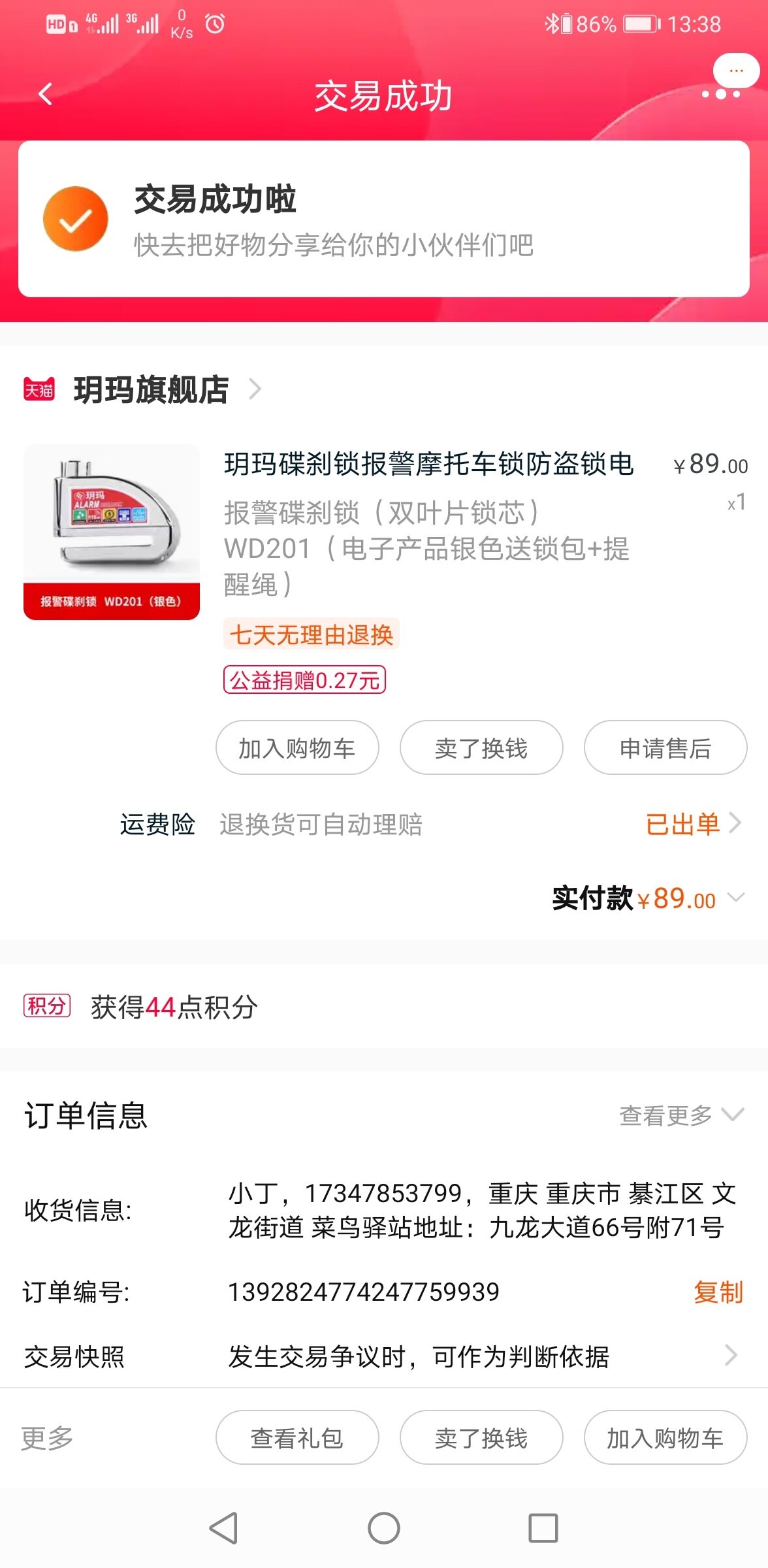Copy the order number with 复制
The height and width of the screenshot is (1568, 768).
(718, 1292)
